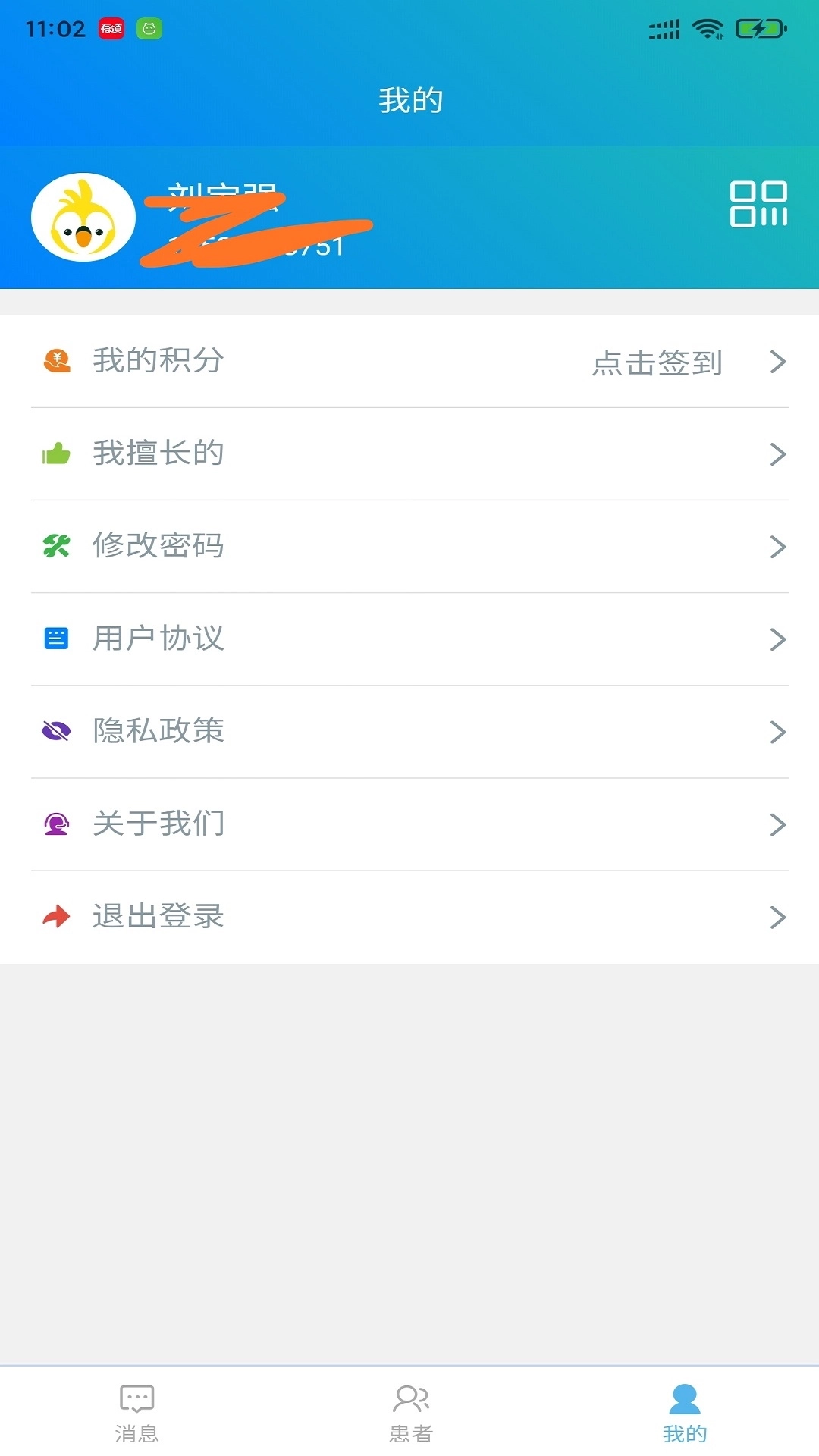Select the green thumbs-up icon for 我擅长的

click(x=57, y=453)
